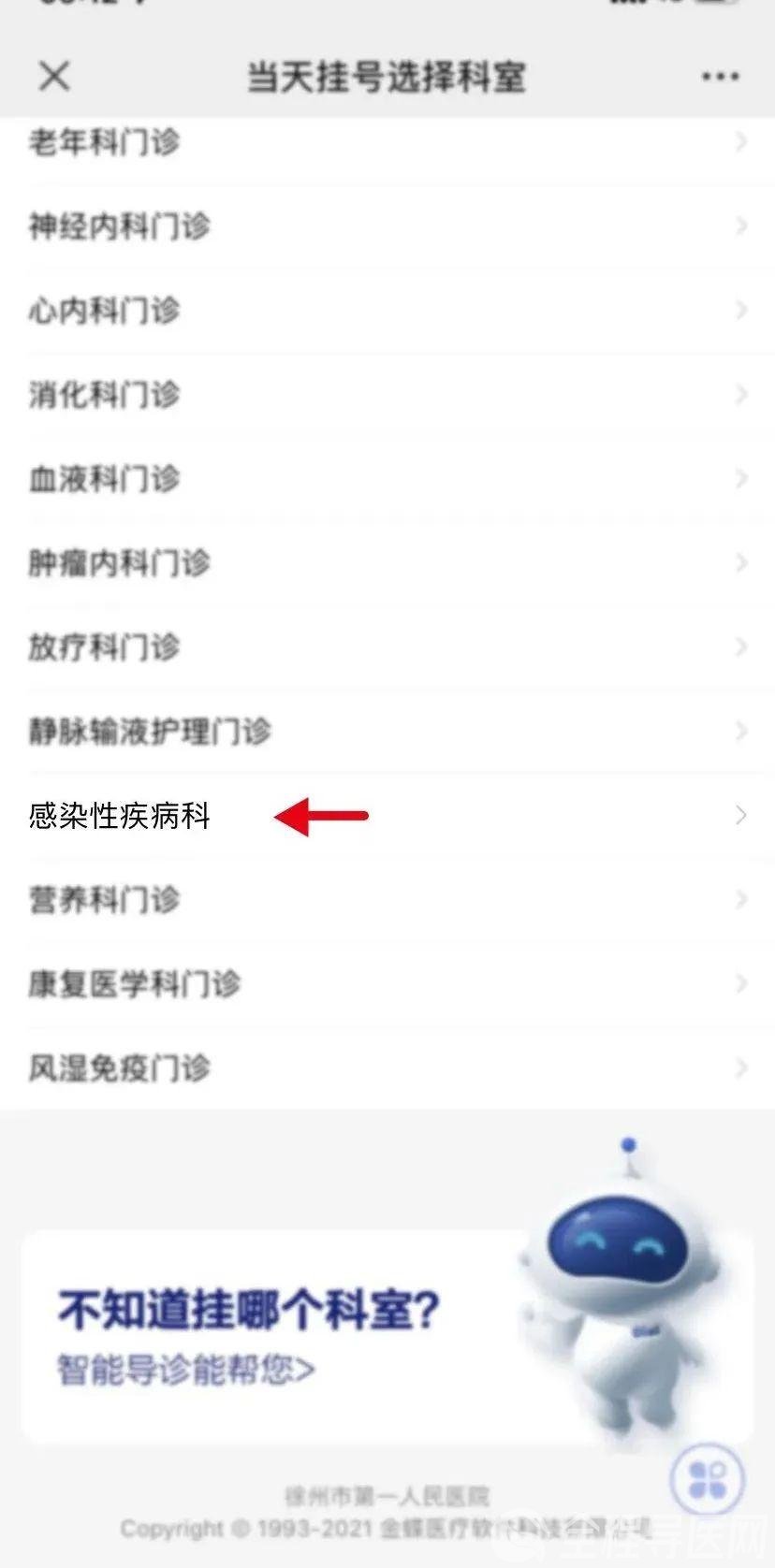Open 静脉输液护理门诊
This screenshot has height=1568, width=775.
[x=387, y=732]
